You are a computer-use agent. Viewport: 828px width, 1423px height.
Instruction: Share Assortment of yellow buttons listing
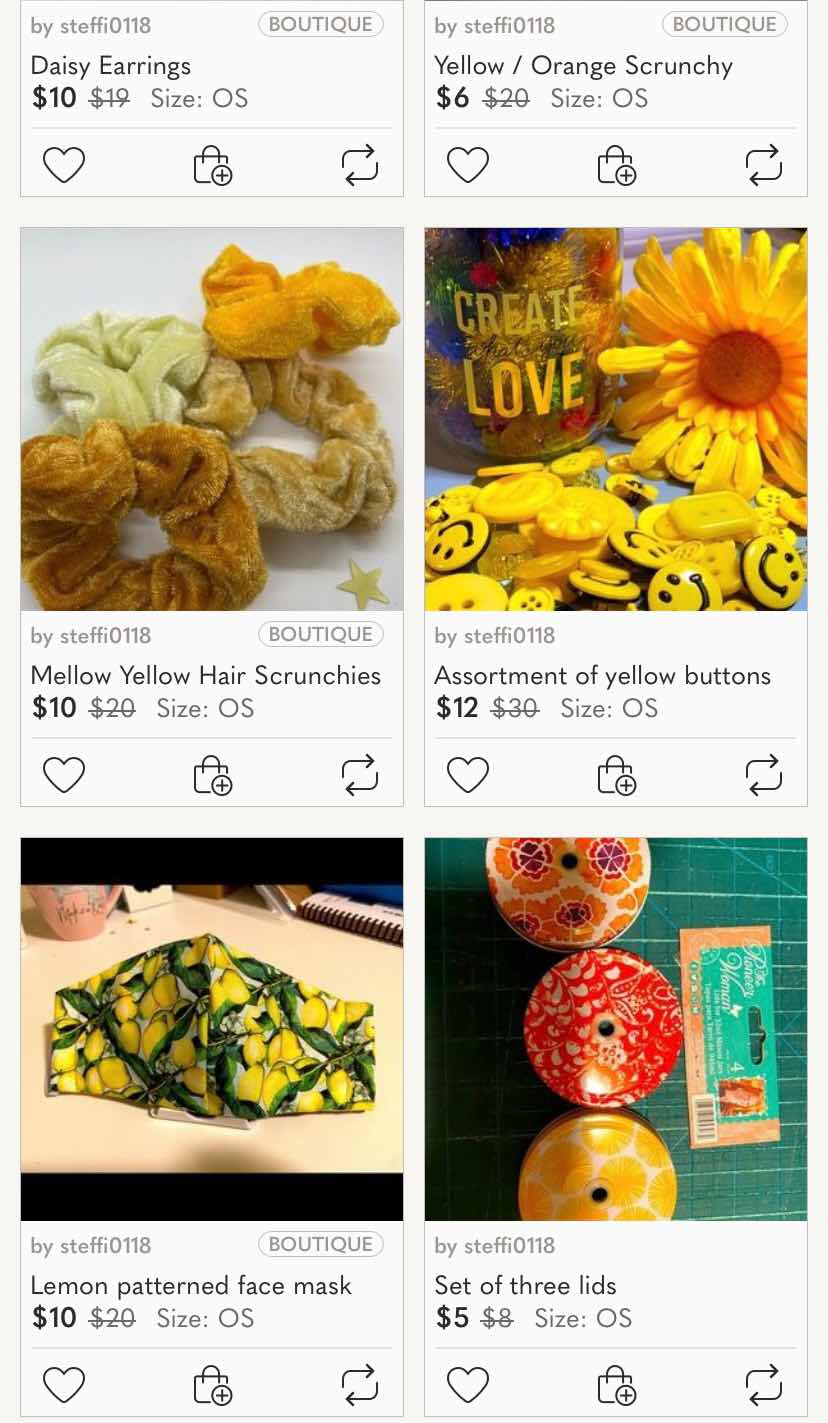[x=764, y=775]
